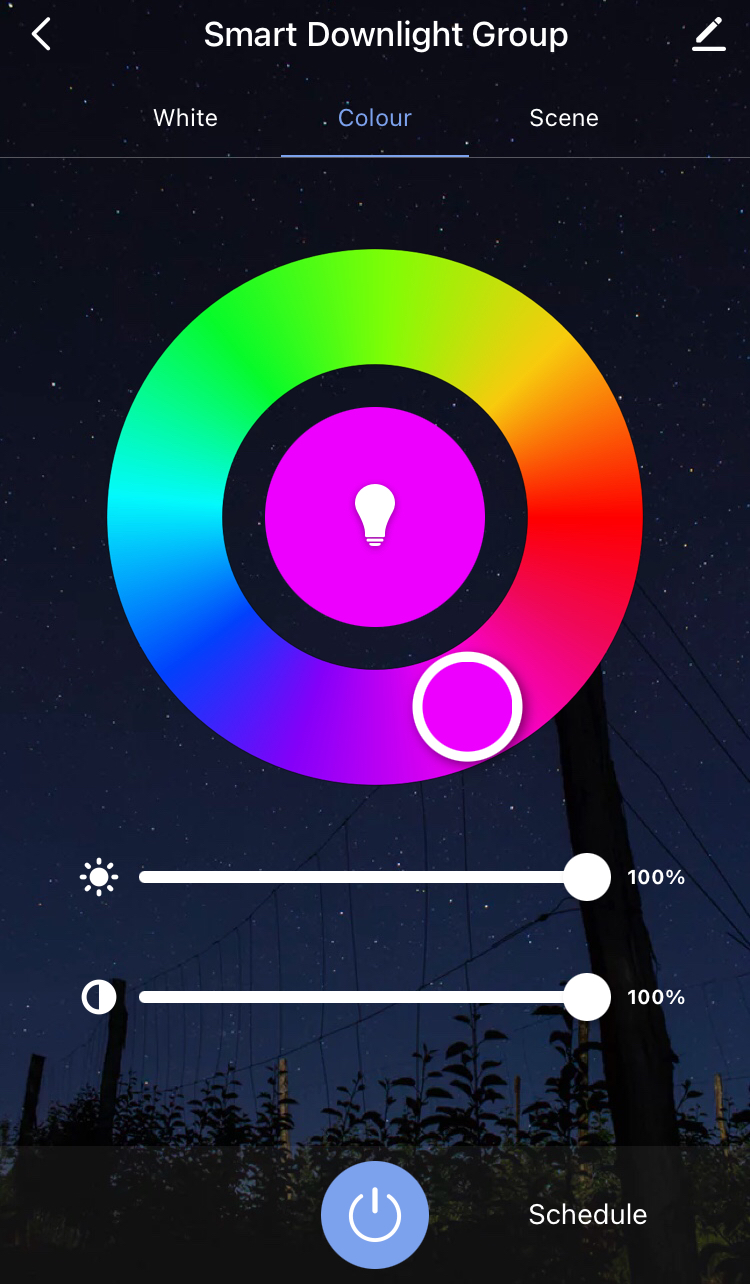Open the Scene tab
The height and width of the screenshot is (1284, 750).
[x=564, y=118]
